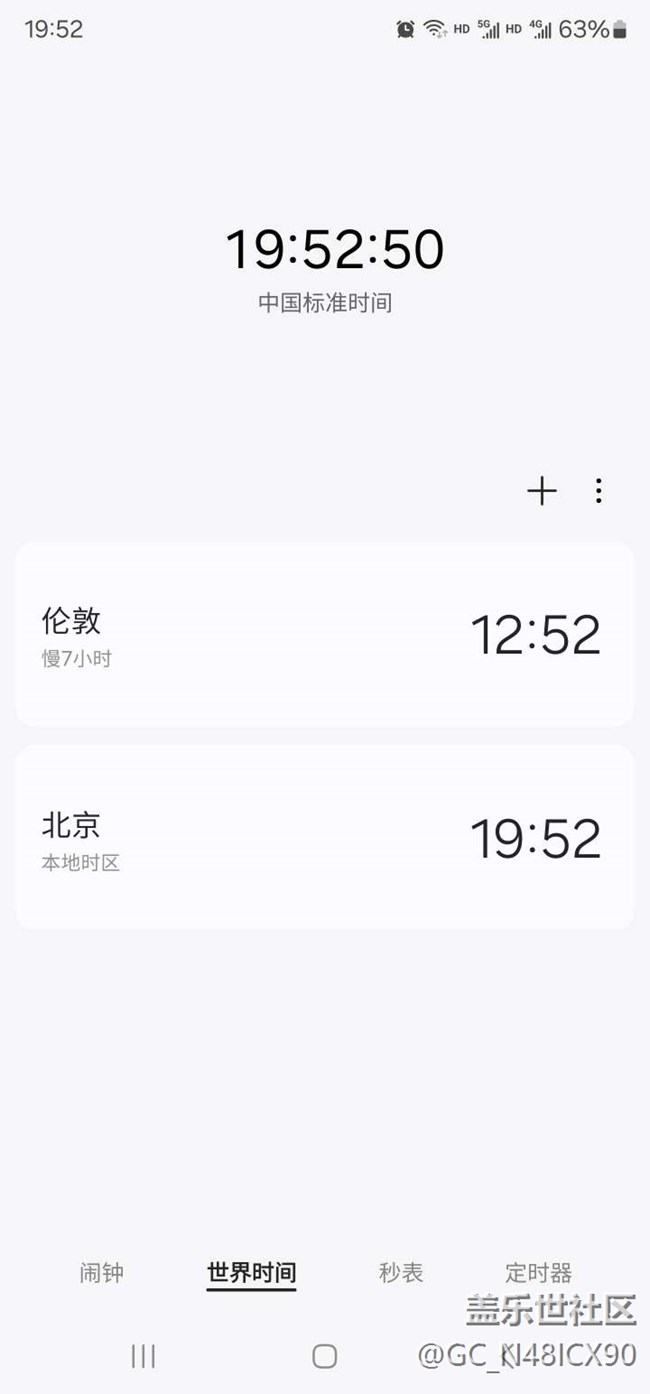
Task: Switch to the 闹钟 tab
Action: pyautogui.click(x=102, y=1273)
